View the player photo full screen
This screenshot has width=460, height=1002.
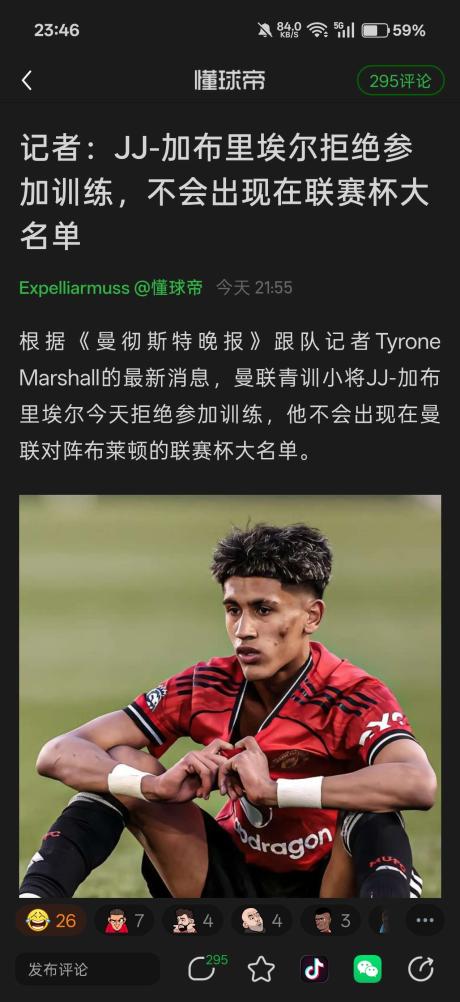(x=230, y=697)
